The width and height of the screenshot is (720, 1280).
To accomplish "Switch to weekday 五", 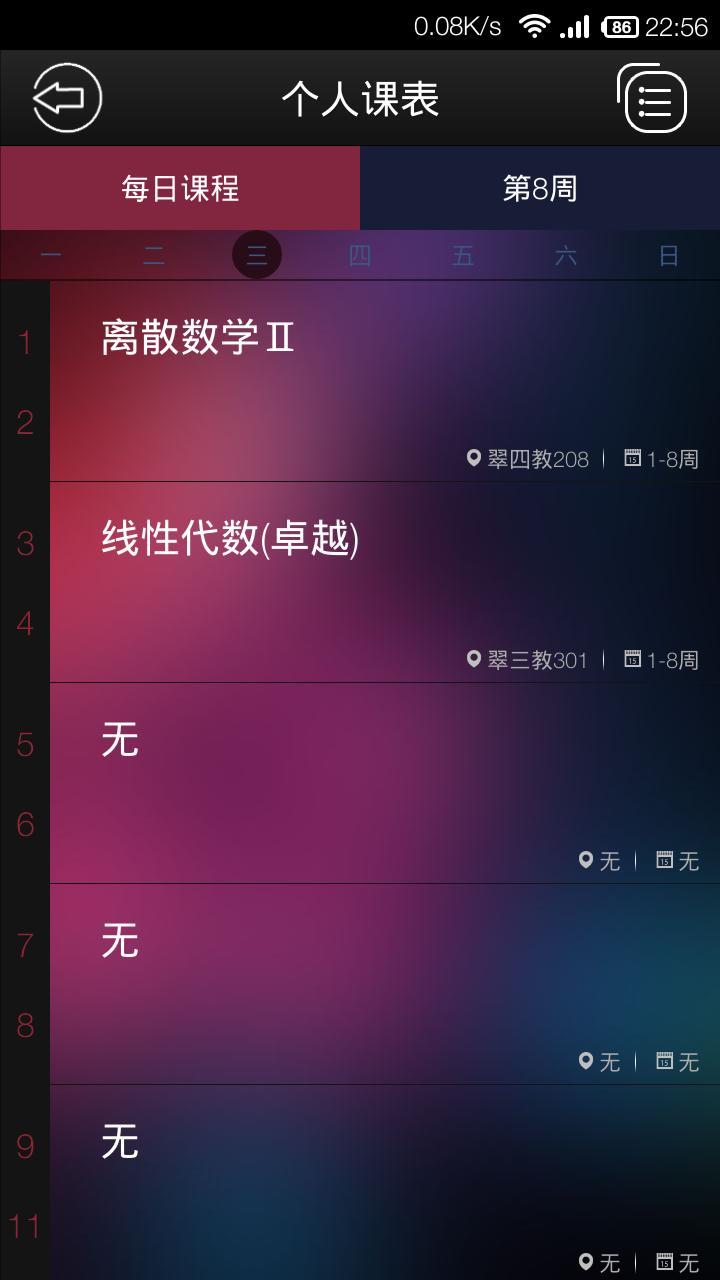I will click(463, 256).
